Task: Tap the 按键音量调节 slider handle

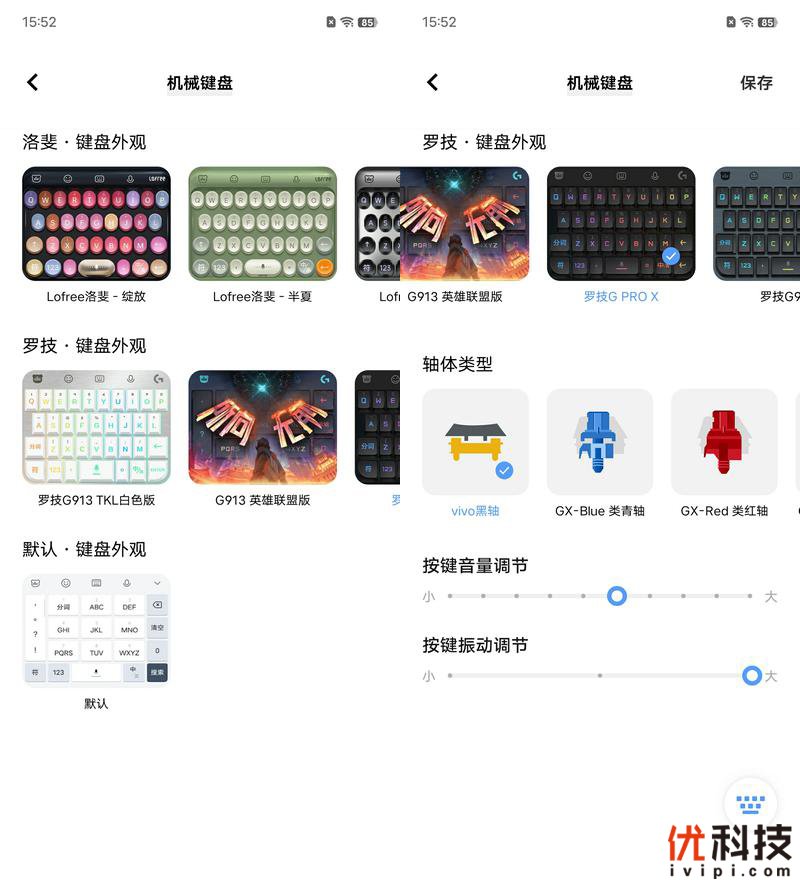Action: (x=617, y=596)
